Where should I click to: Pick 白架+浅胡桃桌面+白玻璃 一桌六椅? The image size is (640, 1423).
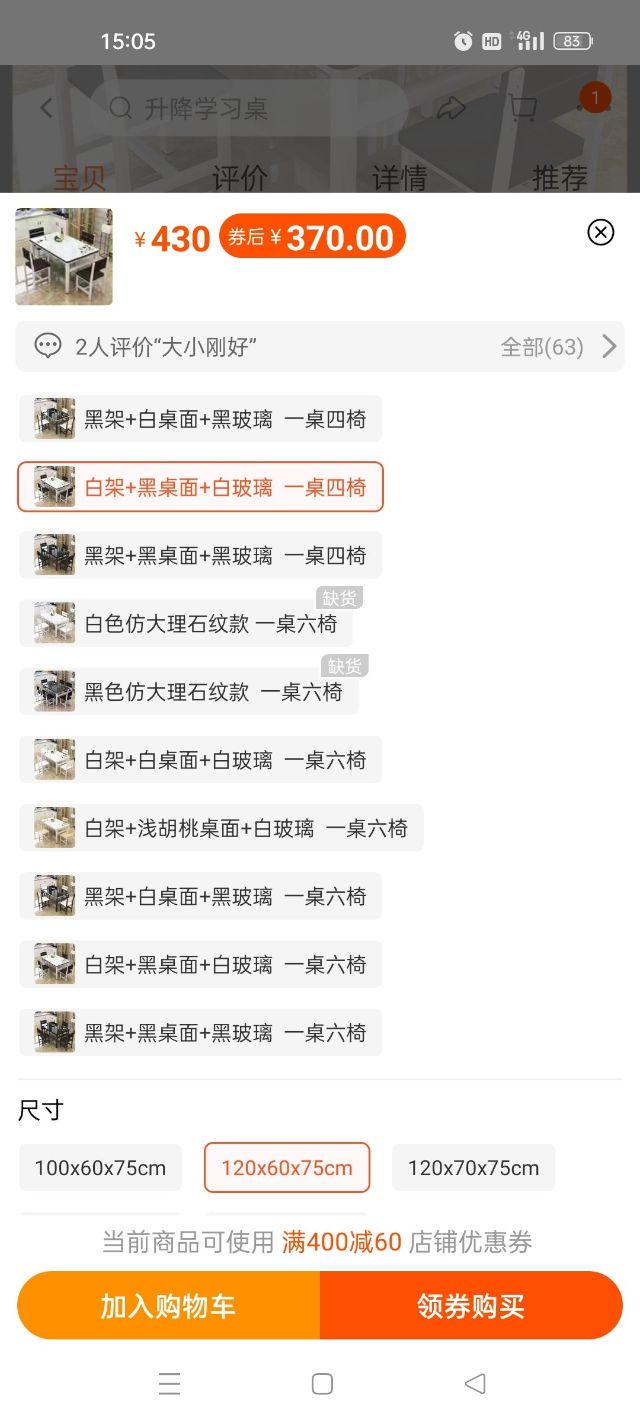pos(221,828)
